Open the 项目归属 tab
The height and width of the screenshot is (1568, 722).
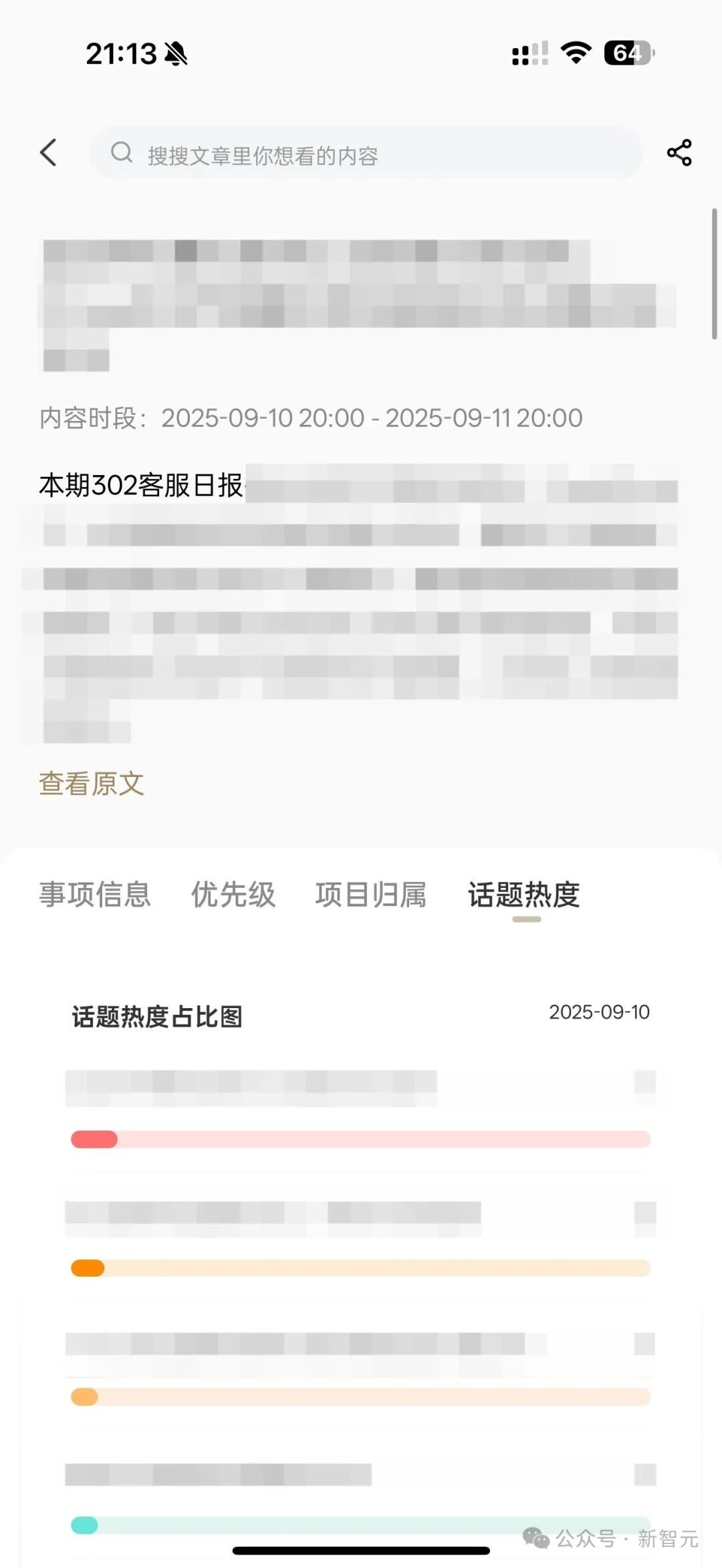[x=371, y=895]
